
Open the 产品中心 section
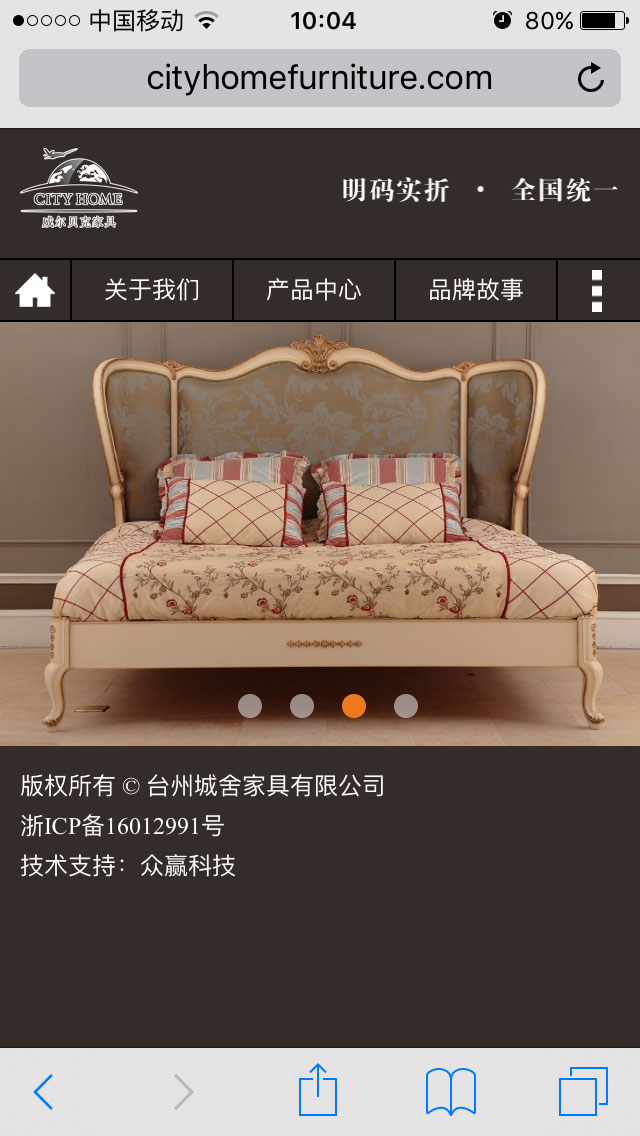coord(314,291)
